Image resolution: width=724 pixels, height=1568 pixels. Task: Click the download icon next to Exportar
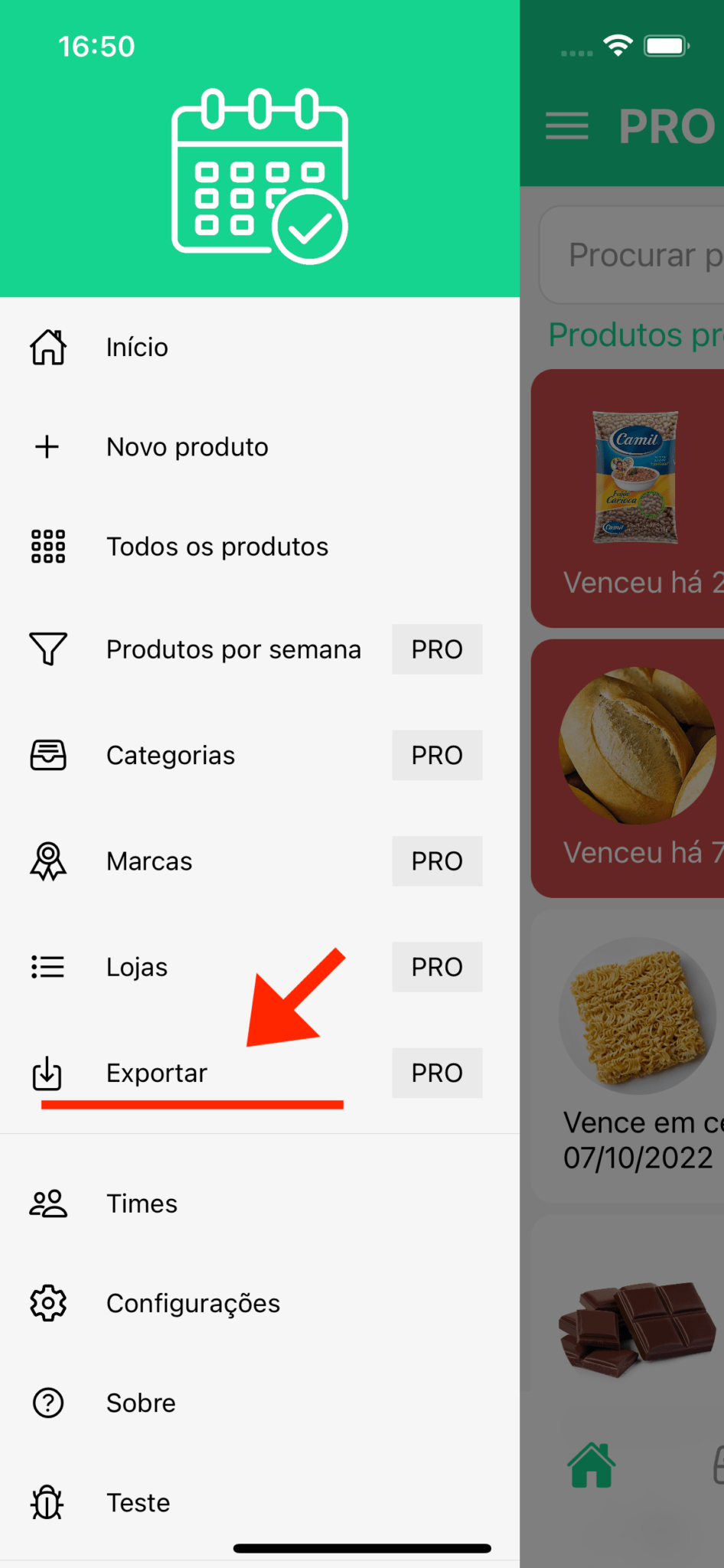(x=47, y=1073)
